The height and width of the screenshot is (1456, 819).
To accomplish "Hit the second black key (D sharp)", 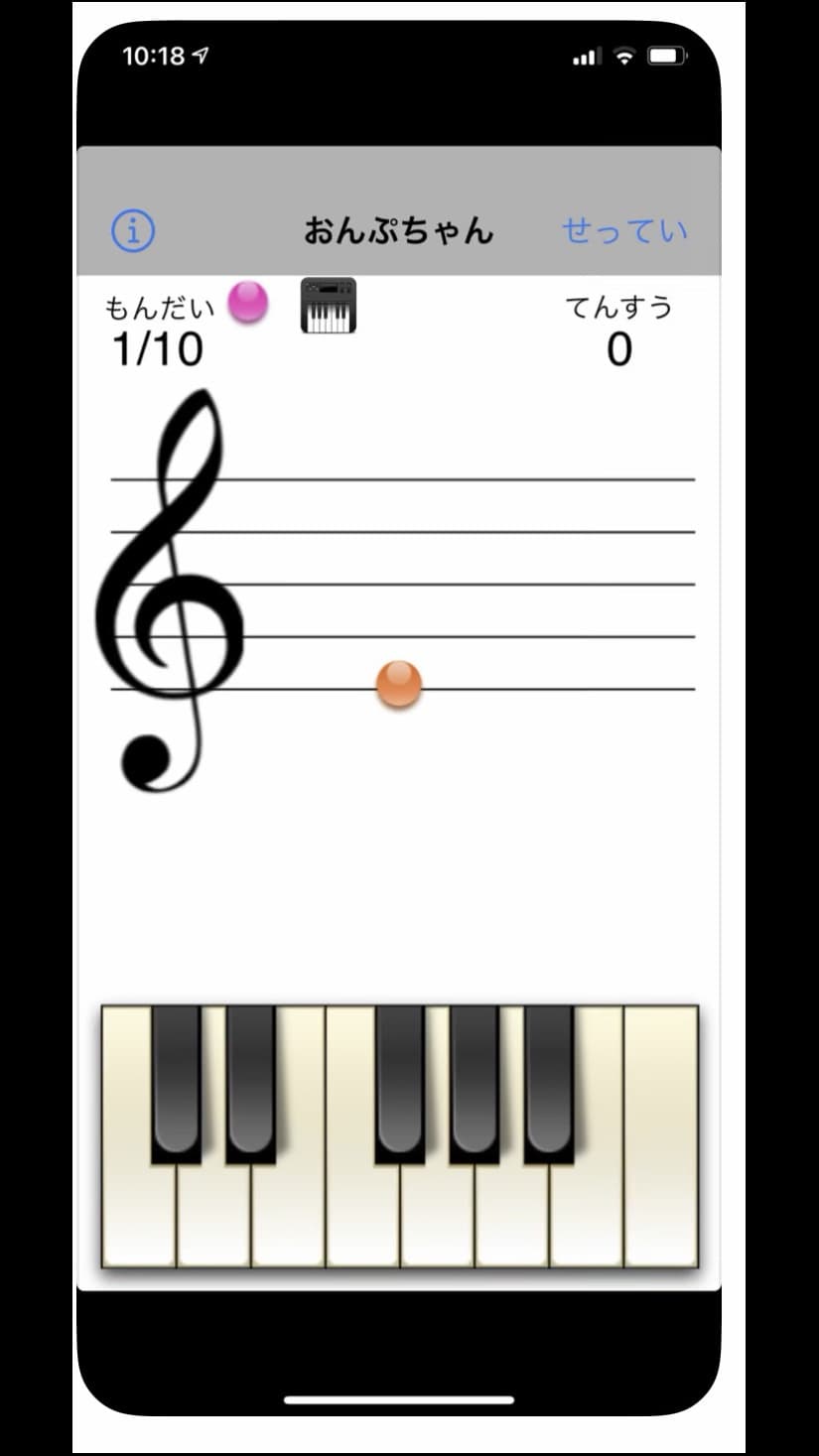I will click(x=250, y=1082).
